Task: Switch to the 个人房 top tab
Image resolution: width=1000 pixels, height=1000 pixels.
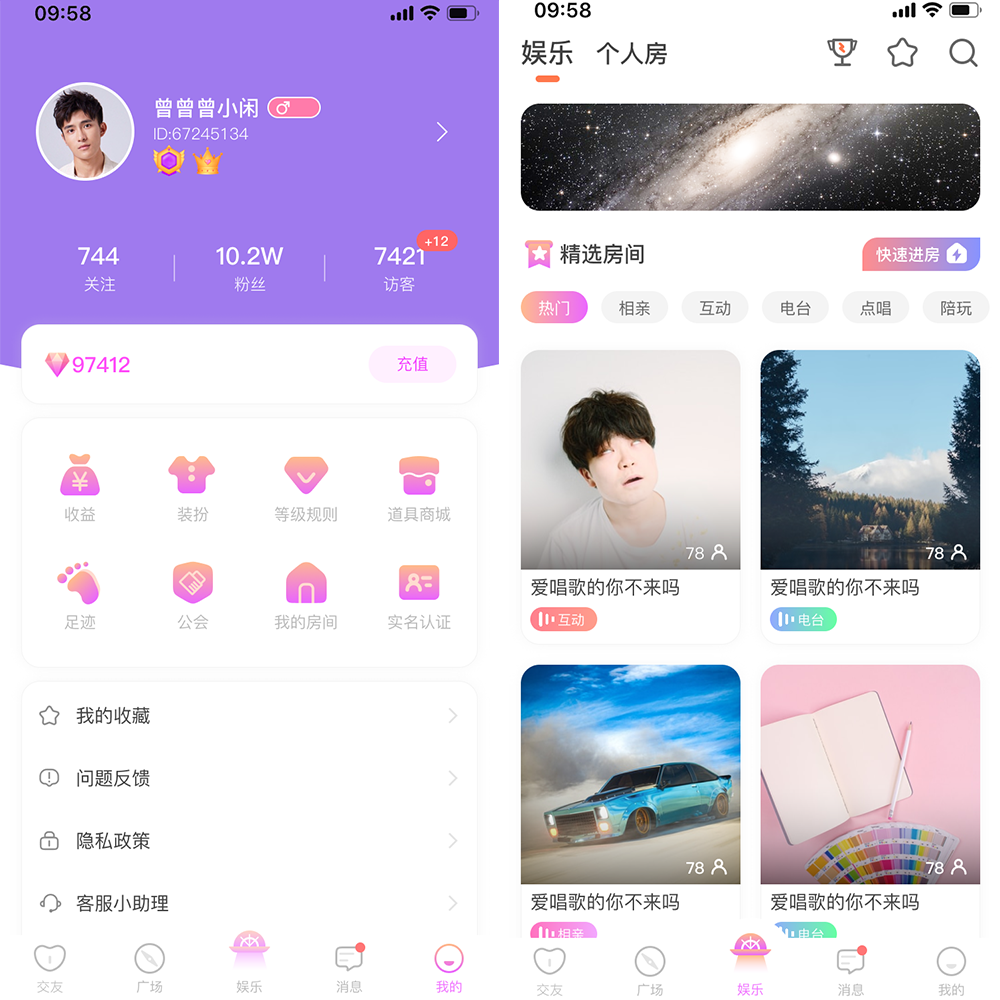Action: pos(631,54)
